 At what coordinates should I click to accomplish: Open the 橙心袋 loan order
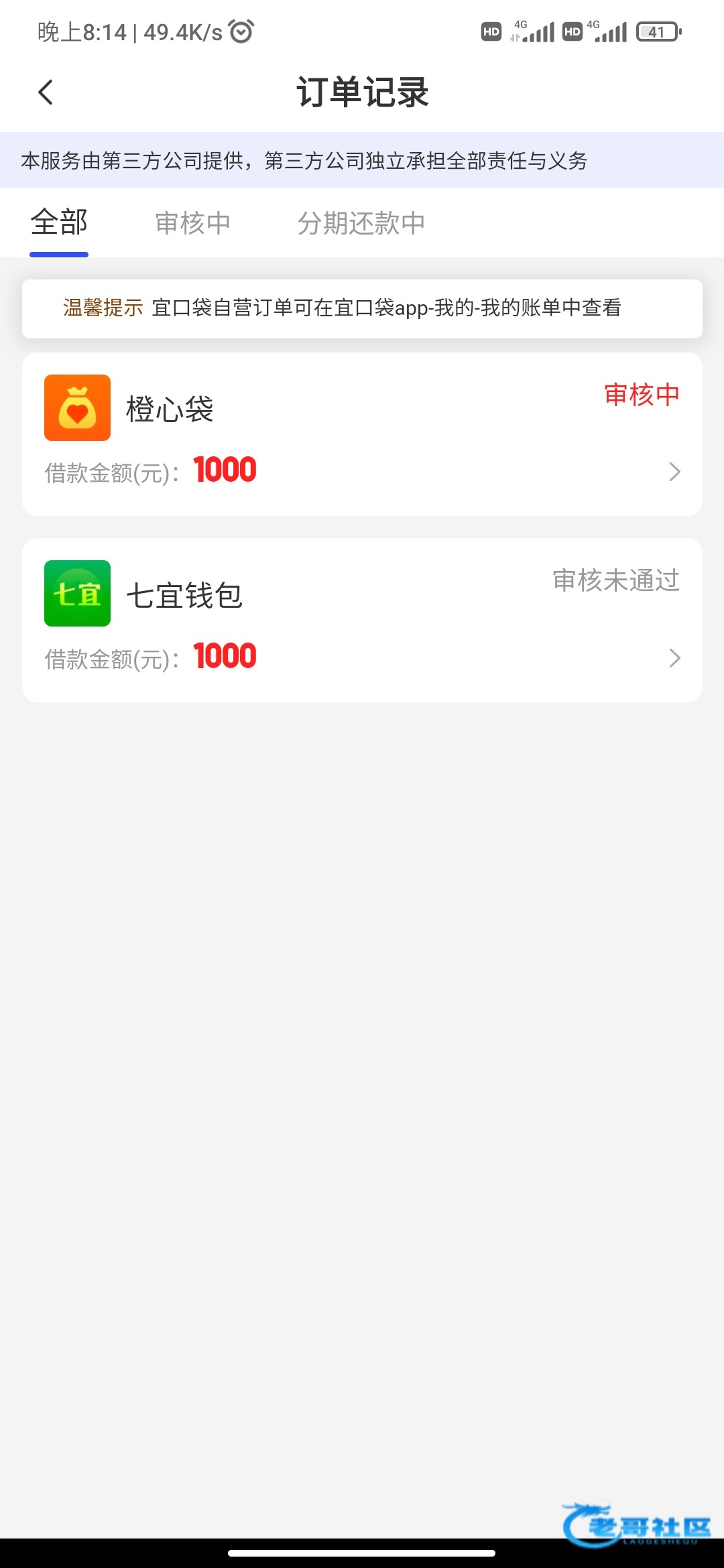(x=362, y=434)
